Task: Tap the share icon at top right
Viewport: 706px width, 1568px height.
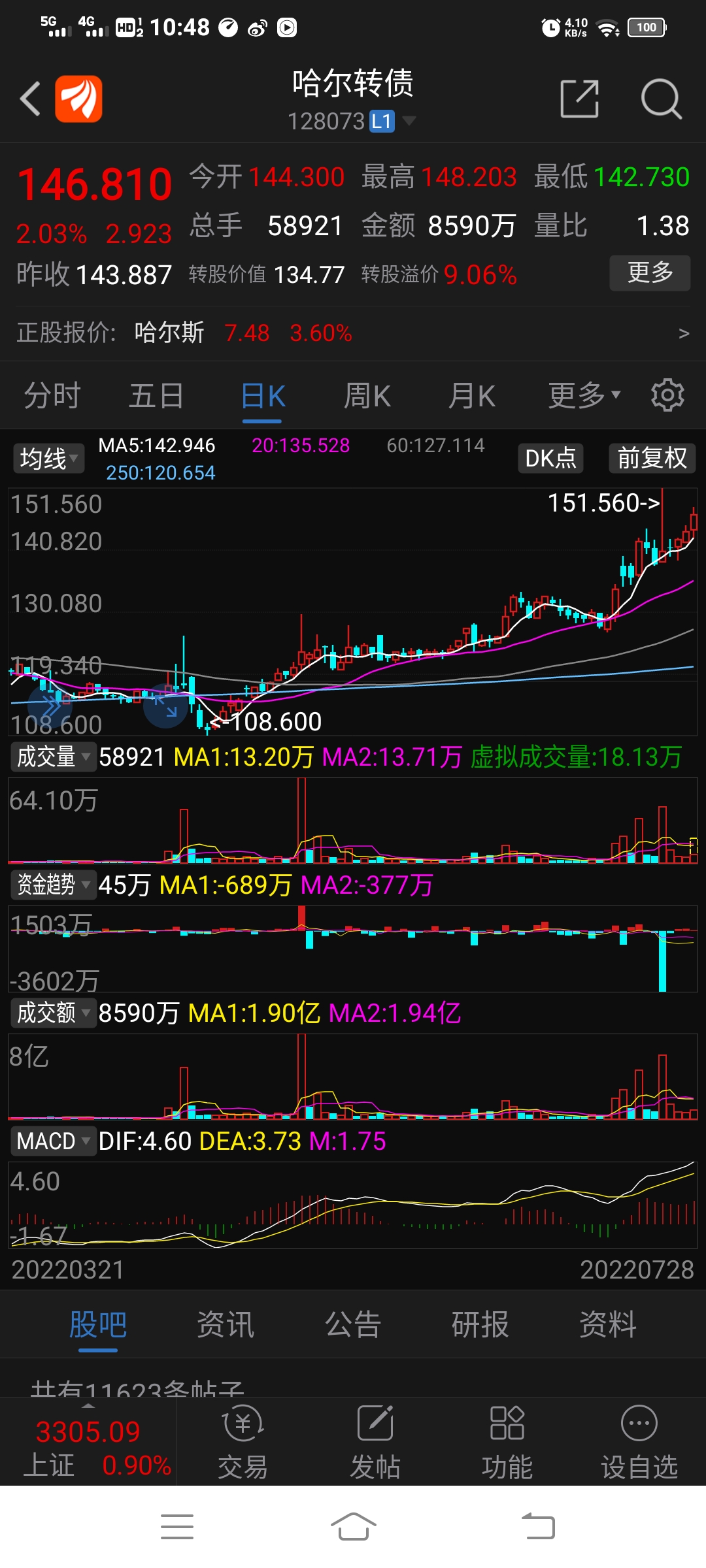Action: pyautogui.click(x=579, y=98)
